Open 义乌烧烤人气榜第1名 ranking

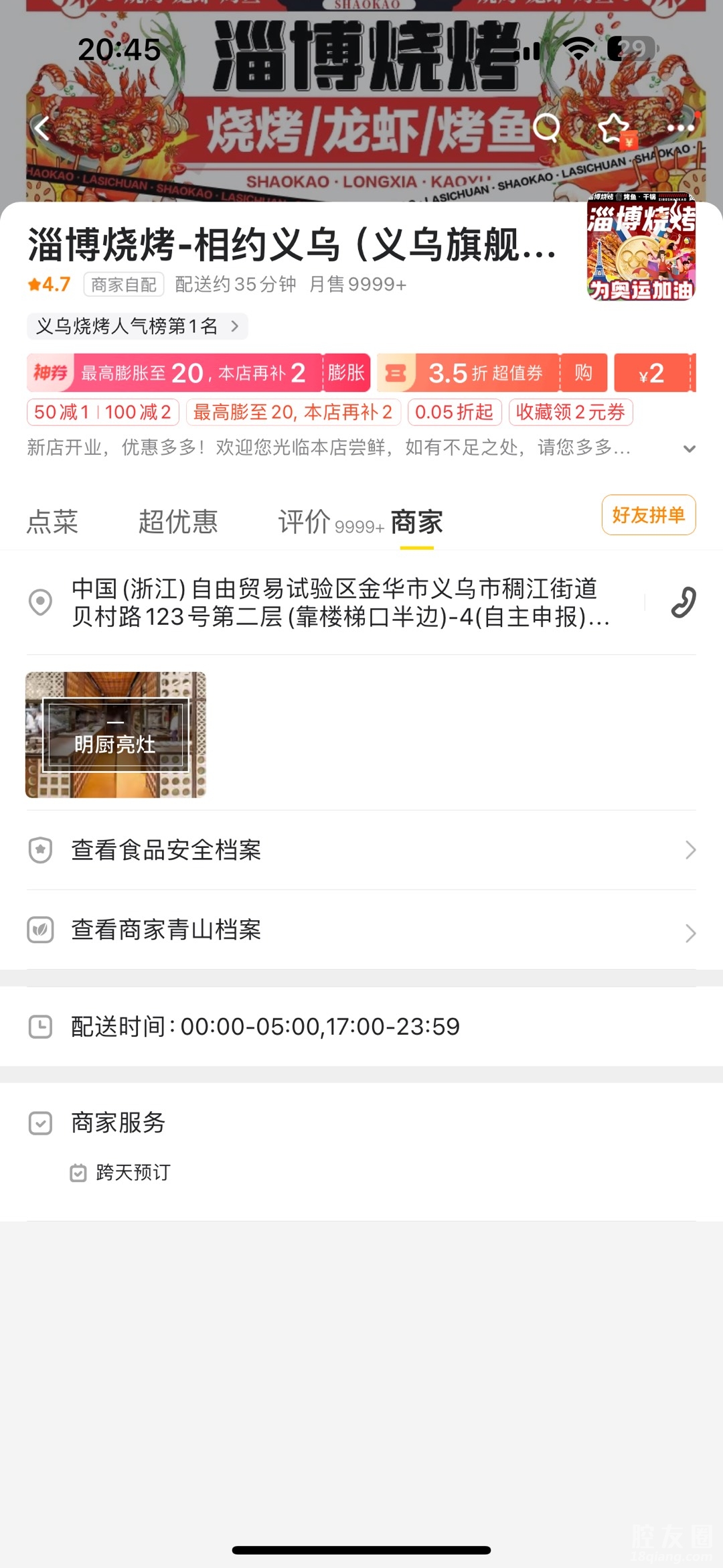137,326
